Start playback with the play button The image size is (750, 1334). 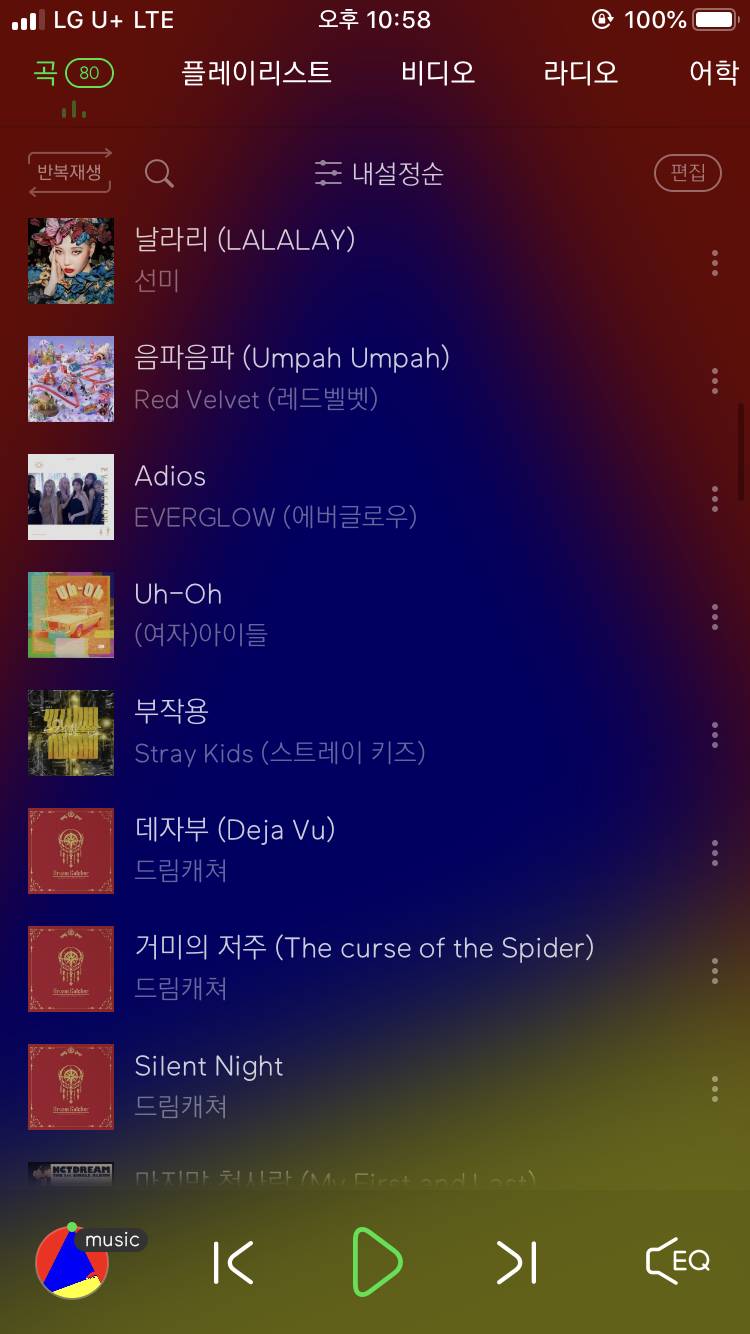pos(377,1262)
